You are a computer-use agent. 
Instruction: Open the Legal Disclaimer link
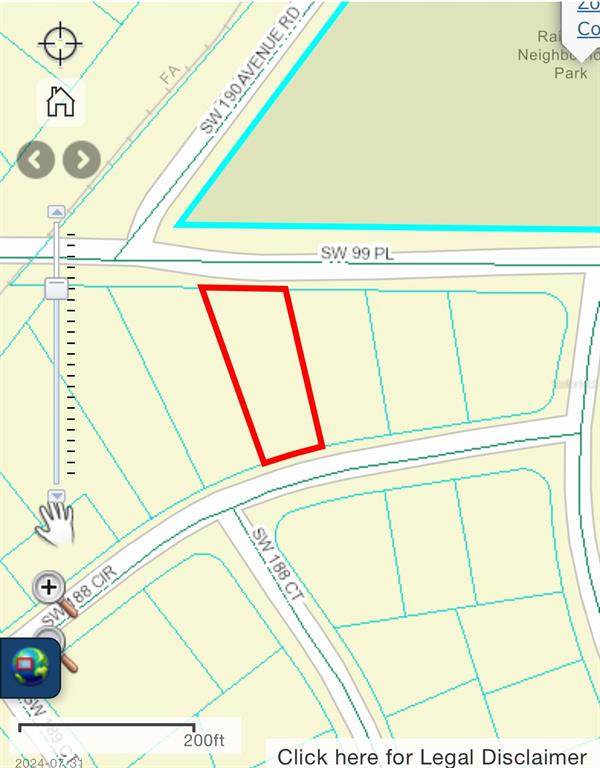(x=432, y=756)
